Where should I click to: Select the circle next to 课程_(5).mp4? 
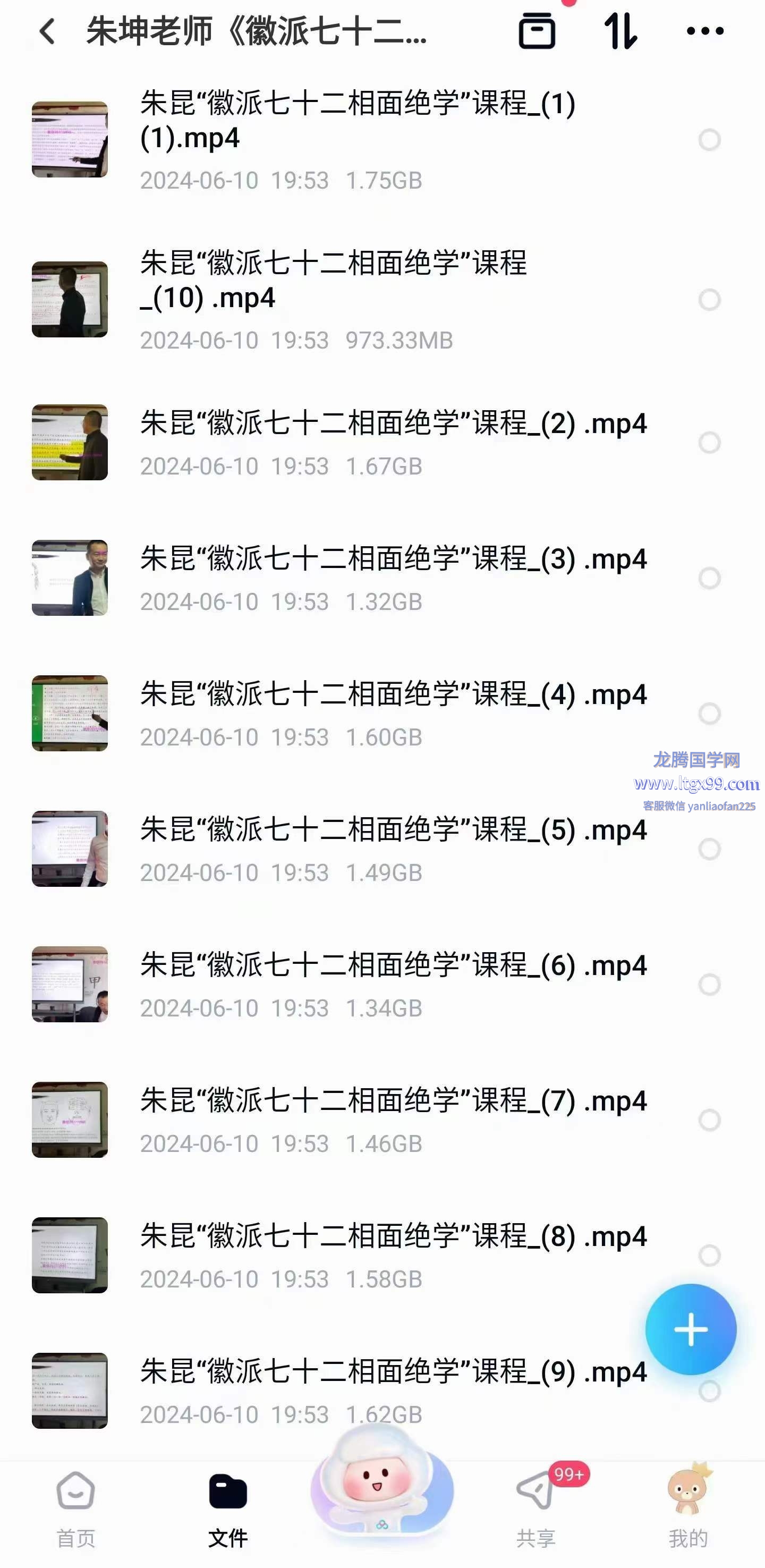coord(709,849)
